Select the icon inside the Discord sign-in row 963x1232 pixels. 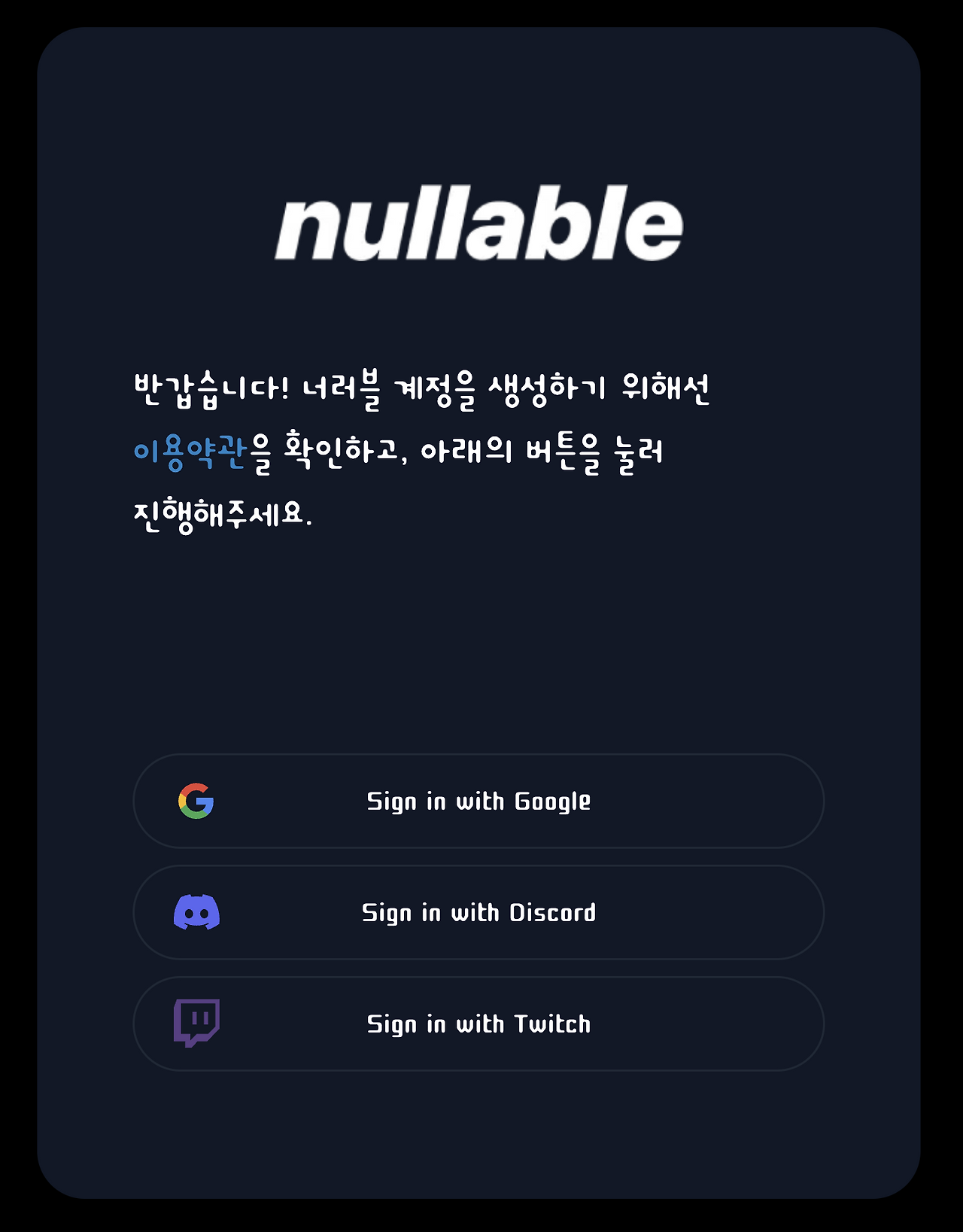point(198,912)
